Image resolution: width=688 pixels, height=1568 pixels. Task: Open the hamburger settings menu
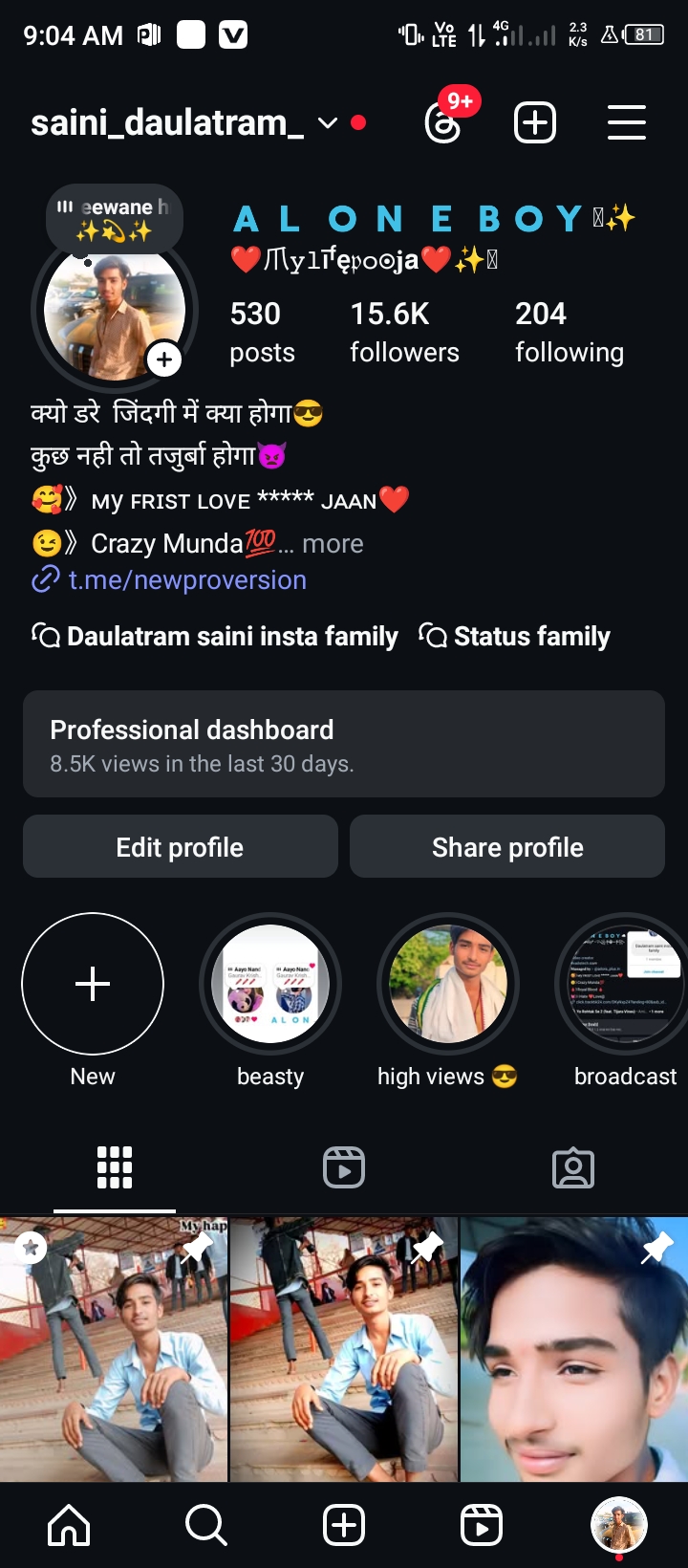point(627,123)
